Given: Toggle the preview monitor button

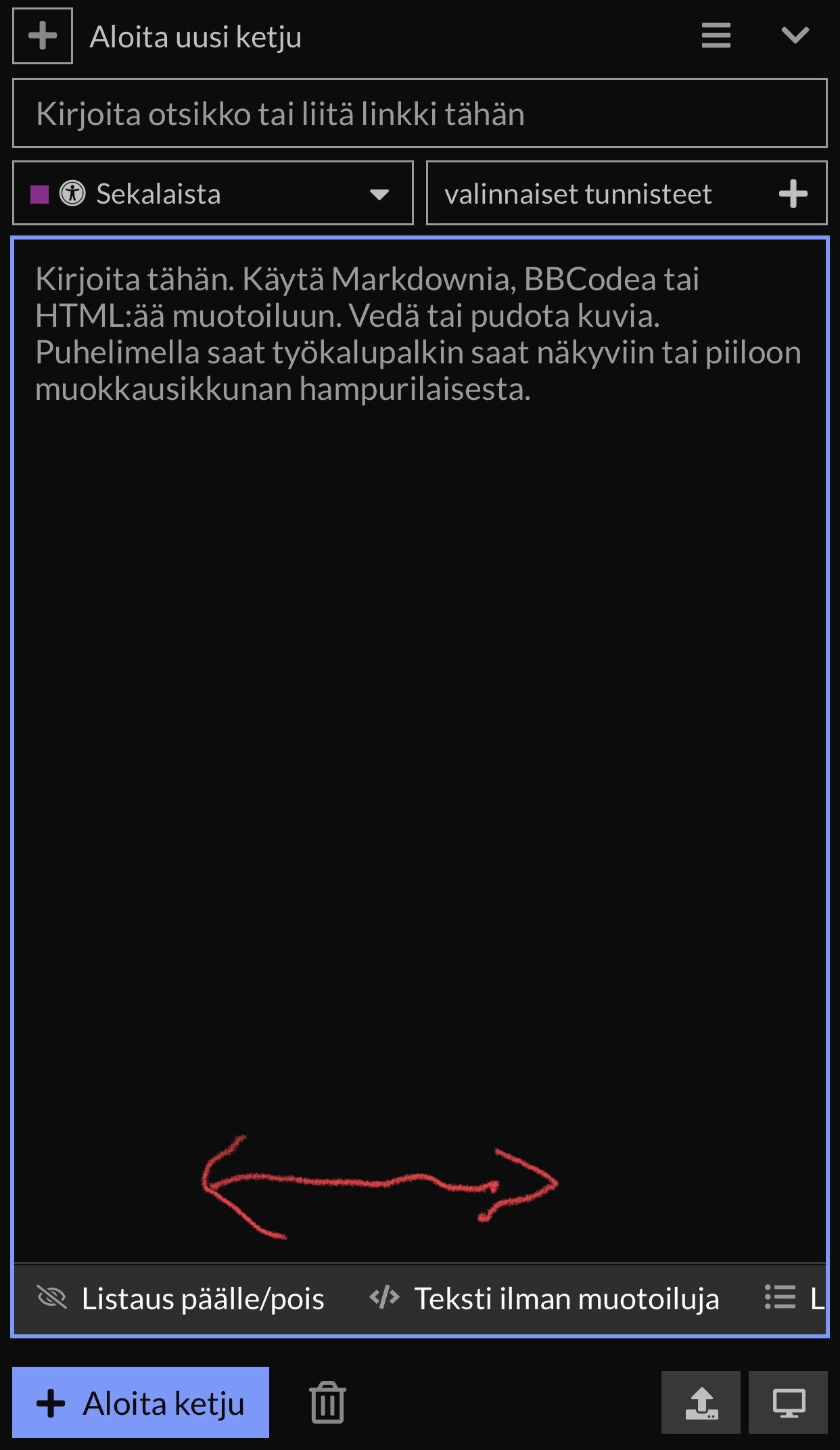Looking at the screenshot, I should click(789, 1403).
